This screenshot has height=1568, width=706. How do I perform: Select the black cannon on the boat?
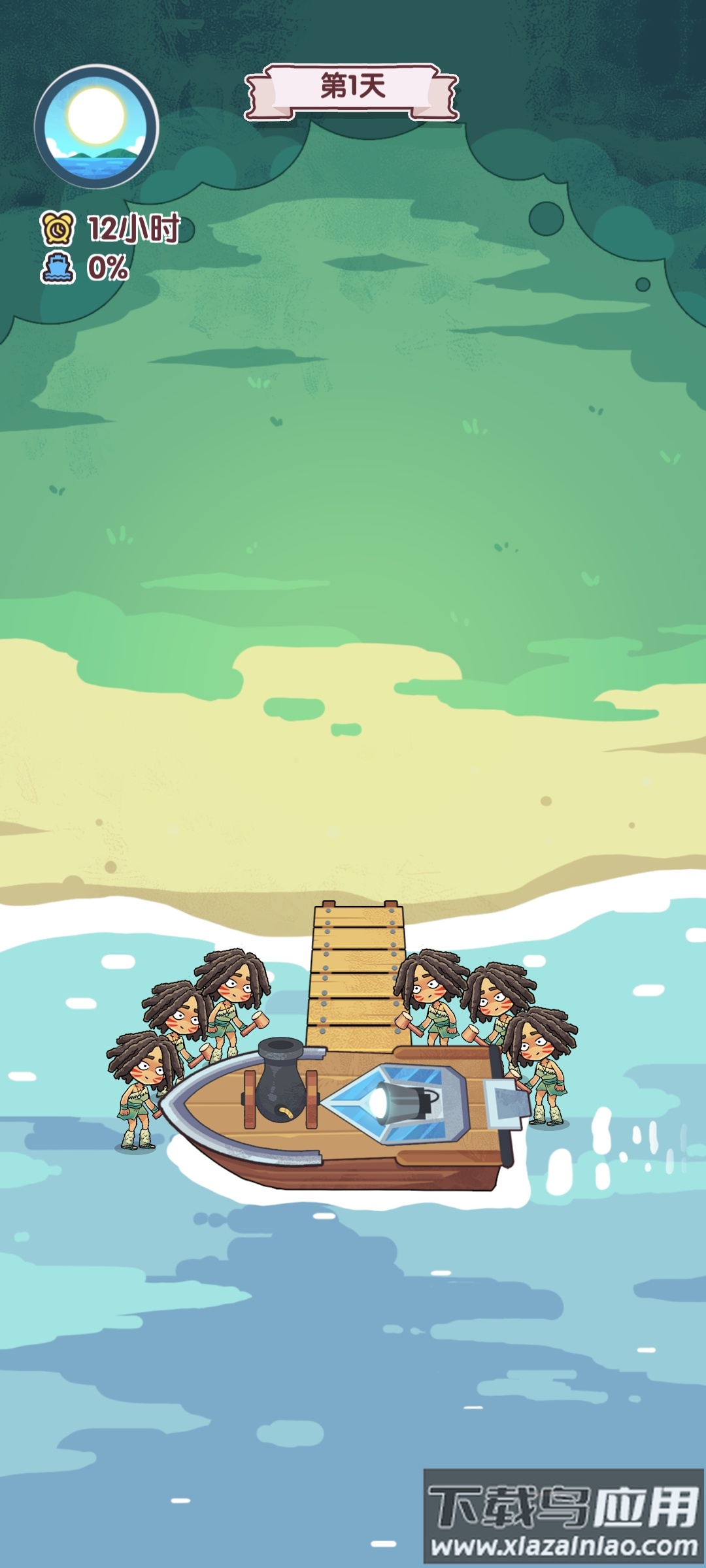coord(280,1081)
